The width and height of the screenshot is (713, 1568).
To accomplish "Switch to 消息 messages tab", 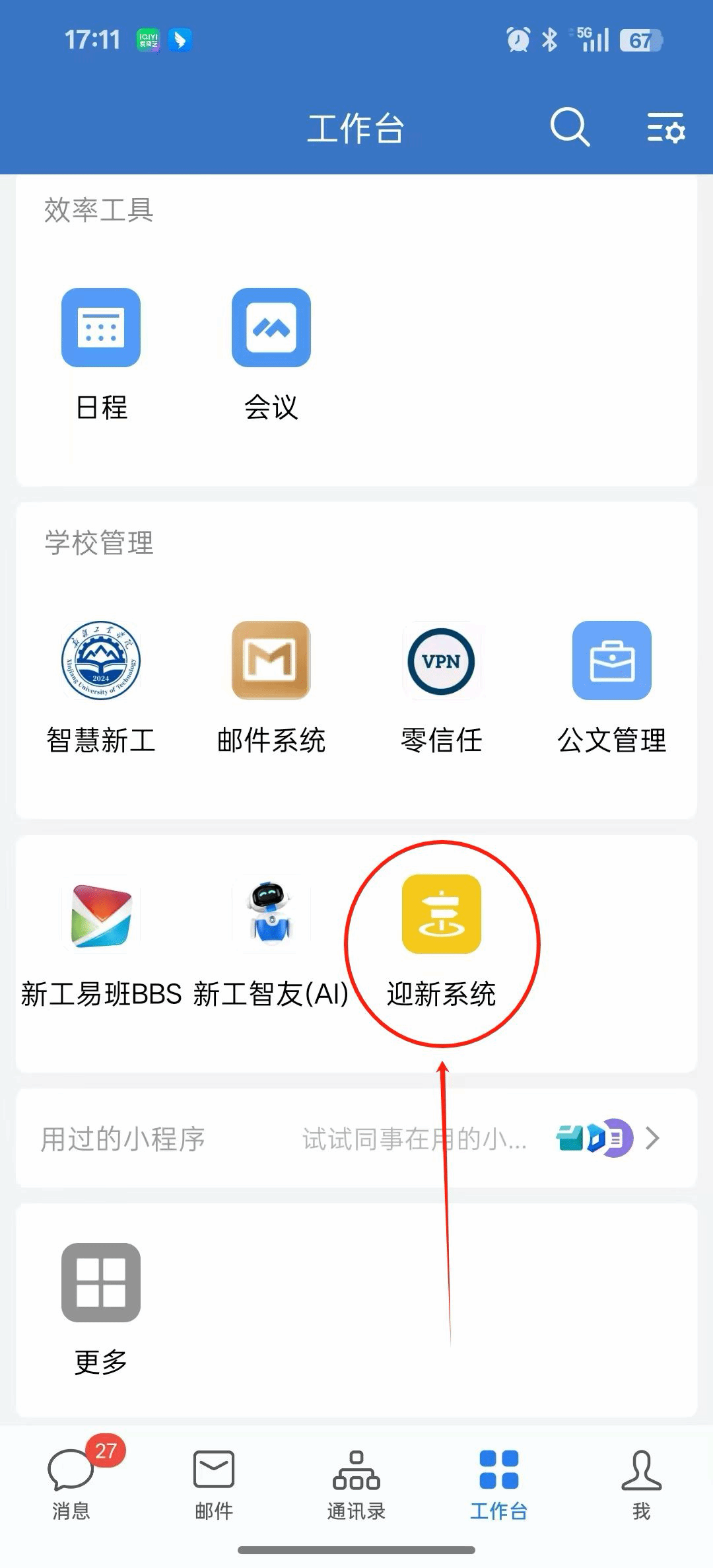I will point(71,1481).
